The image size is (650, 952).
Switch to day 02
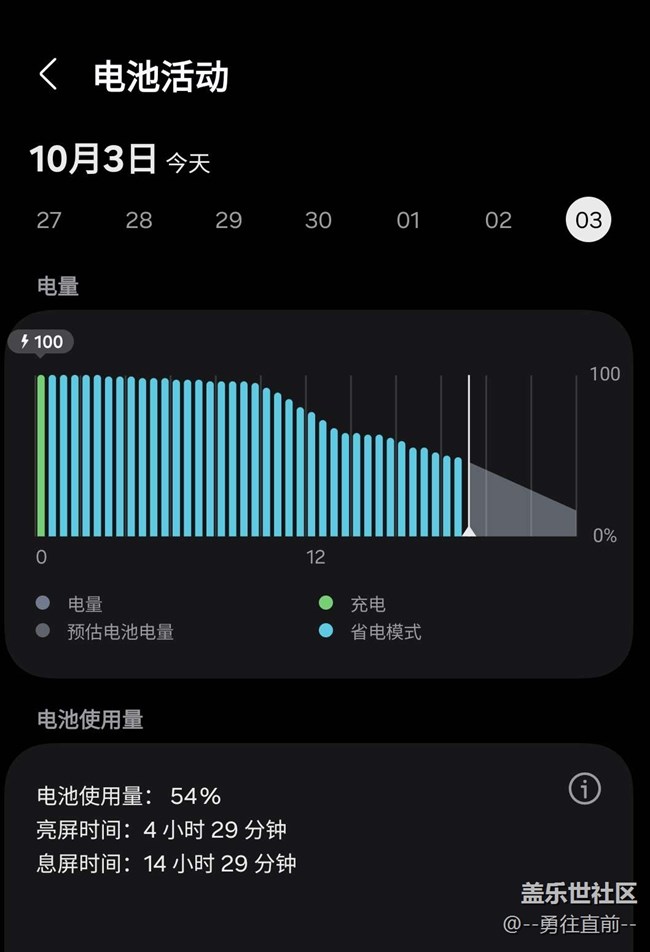(x=498, y=220)
